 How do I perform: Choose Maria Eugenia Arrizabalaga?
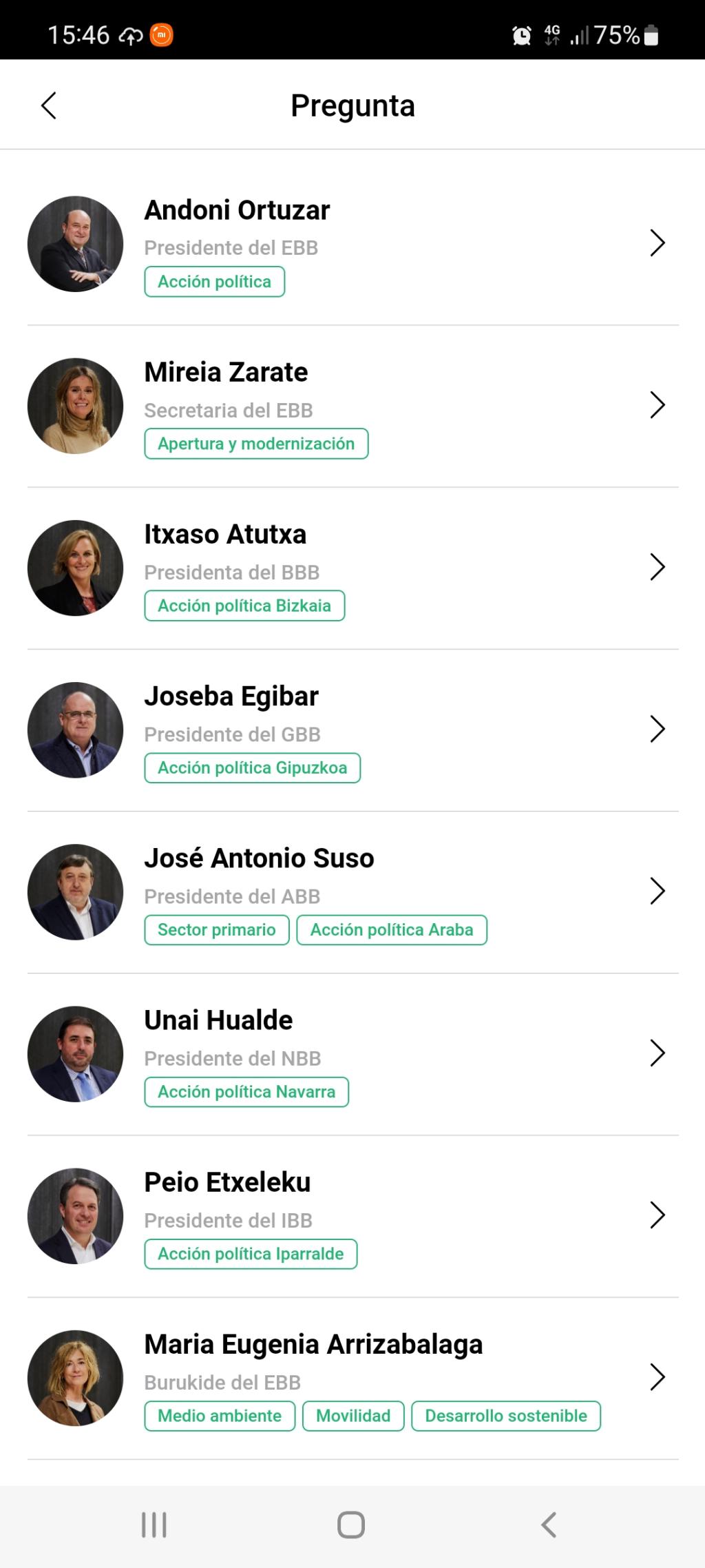click(x=352, y=1377)
